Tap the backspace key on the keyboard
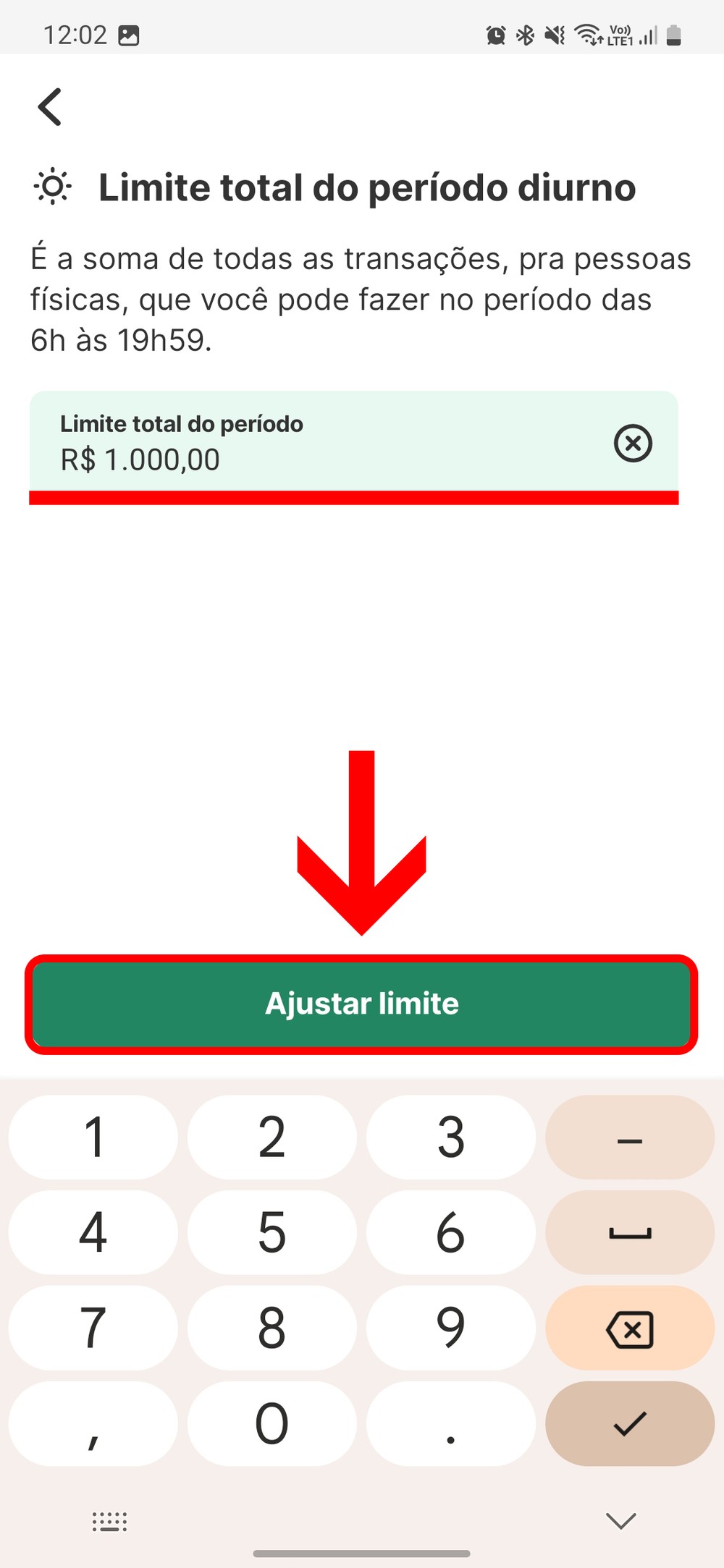The width and height of the screenshot is (724, 1568). point(629,1328)
